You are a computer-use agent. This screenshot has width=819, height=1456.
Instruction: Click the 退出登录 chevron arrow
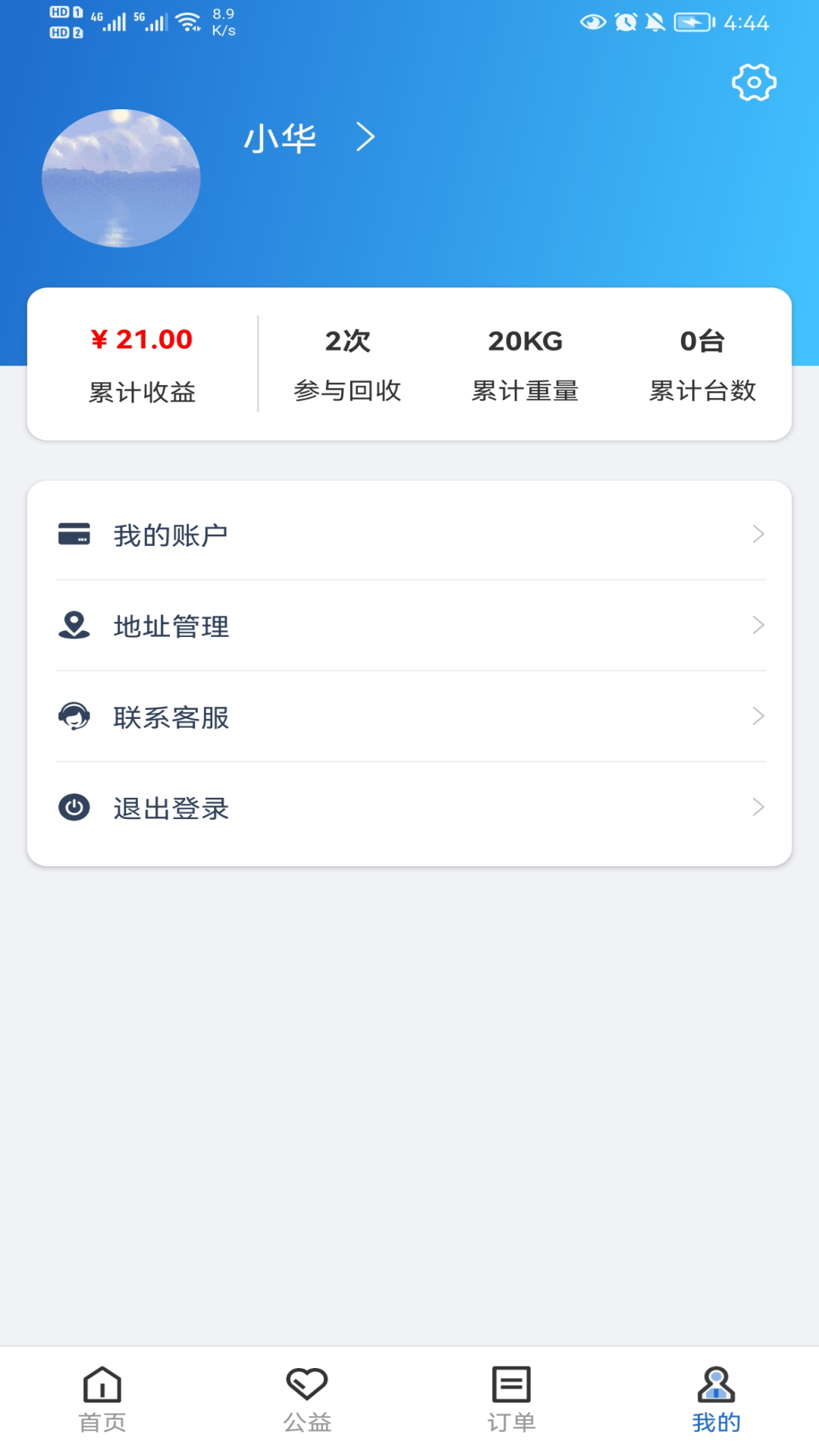pyautogui.click(x=758, y=808)
